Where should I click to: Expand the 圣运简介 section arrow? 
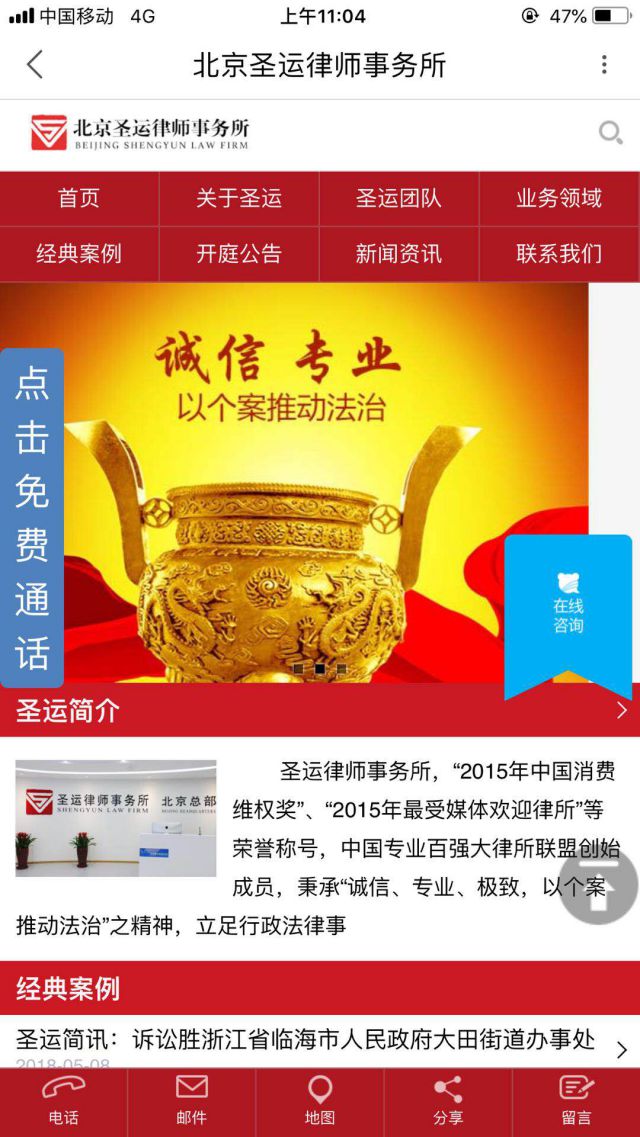pos(621,710)
